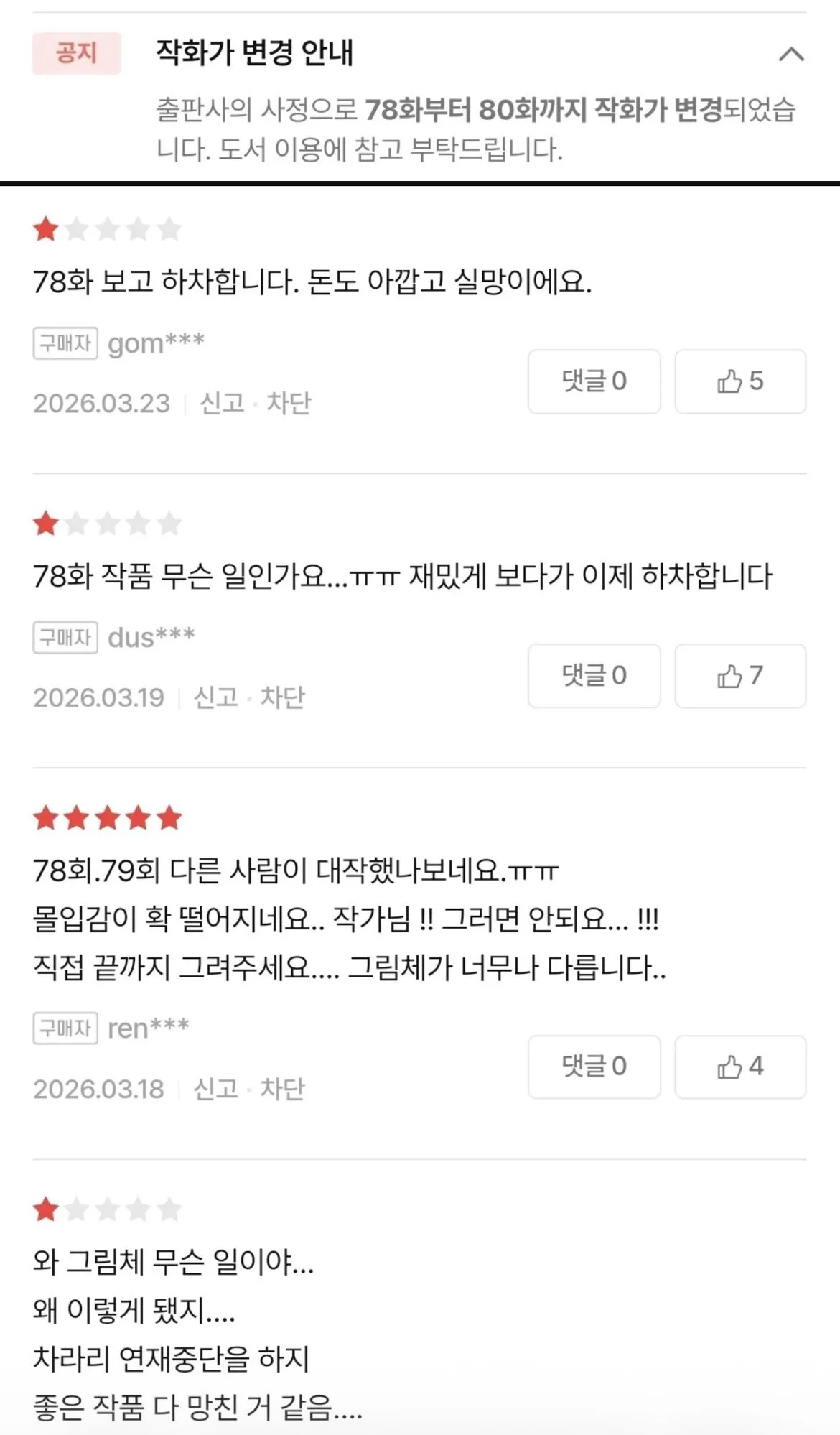Open comments on gom***'s review
The height and width of the screenshot is (1435, 840).
[594, 381]
